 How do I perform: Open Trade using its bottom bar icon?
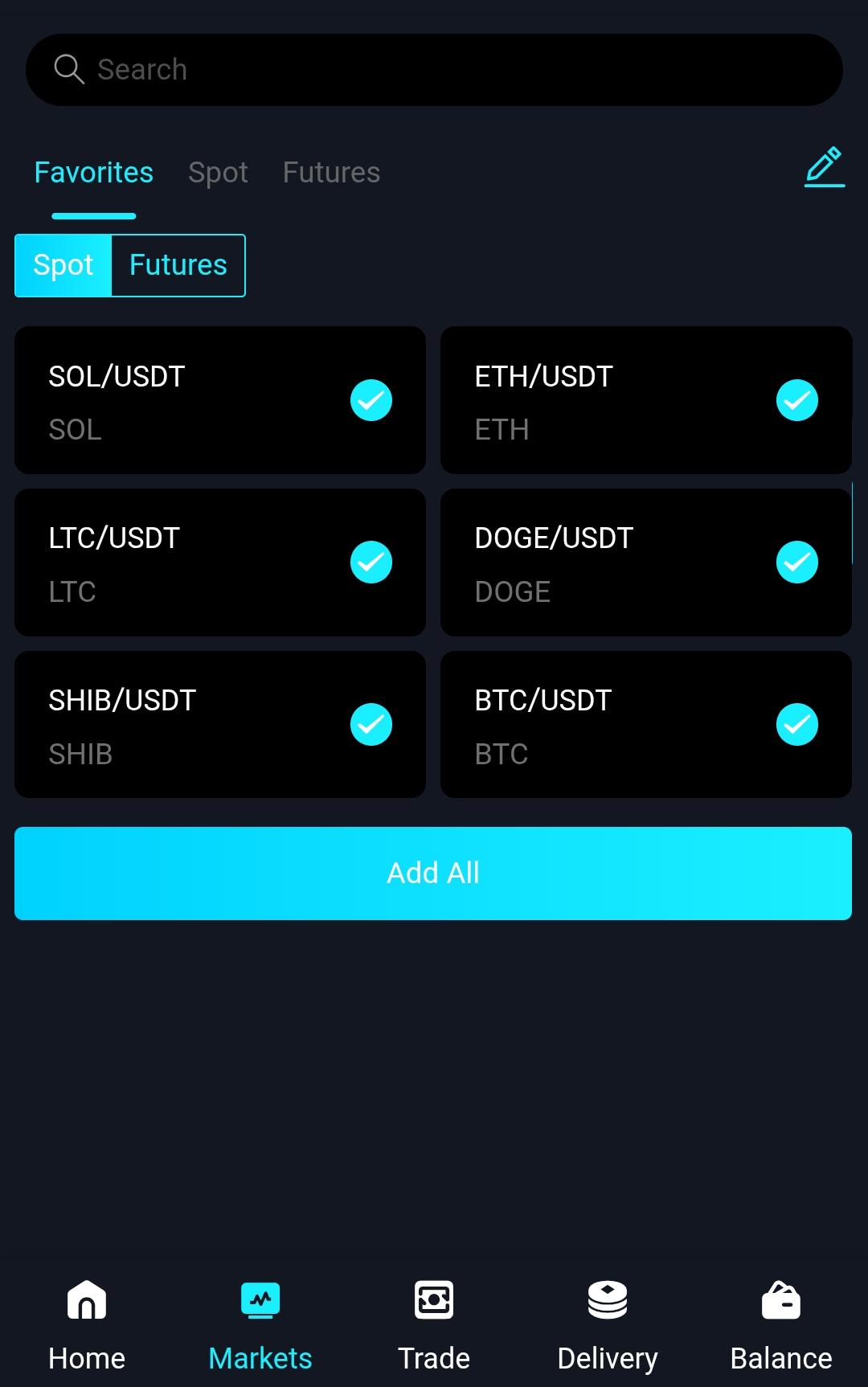click(x=433, y=1299)
